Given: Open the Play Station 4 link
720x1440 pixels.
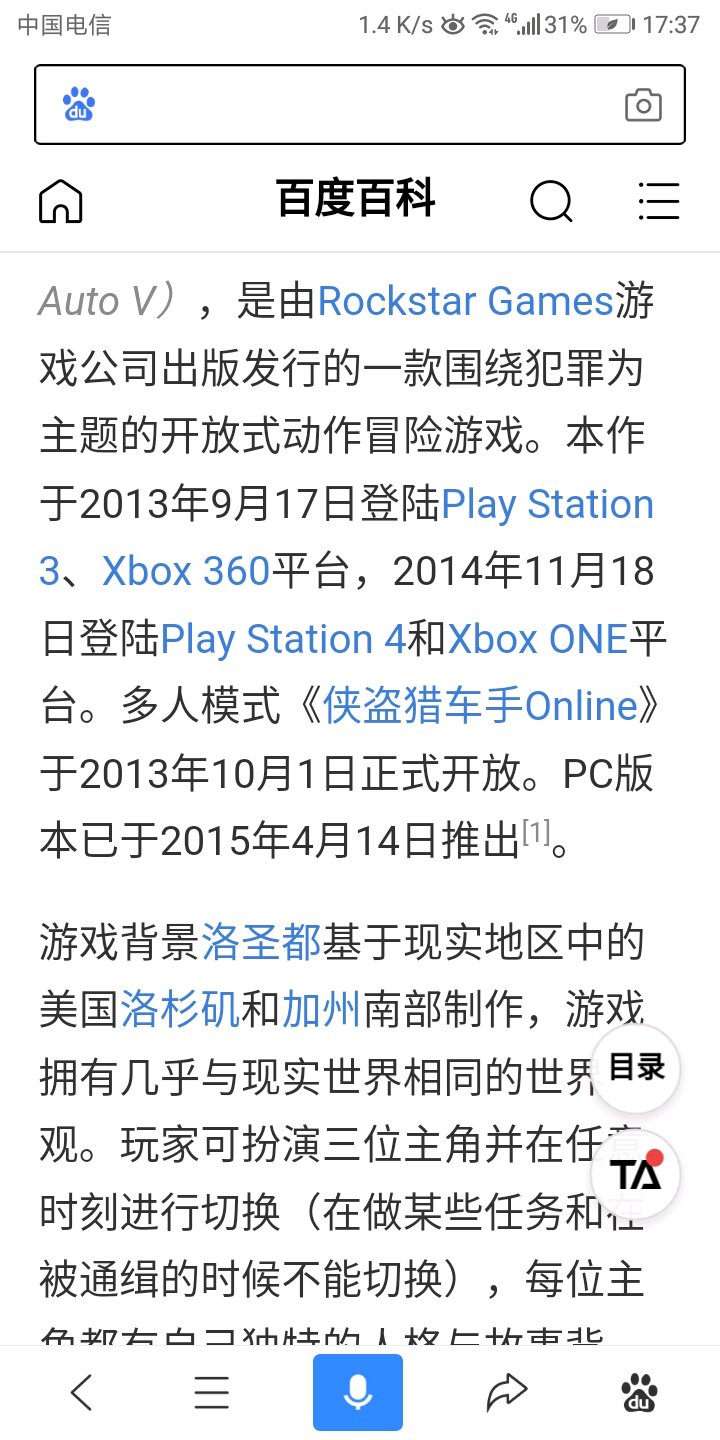Looking at the screenshot, I should coord(283,639).
